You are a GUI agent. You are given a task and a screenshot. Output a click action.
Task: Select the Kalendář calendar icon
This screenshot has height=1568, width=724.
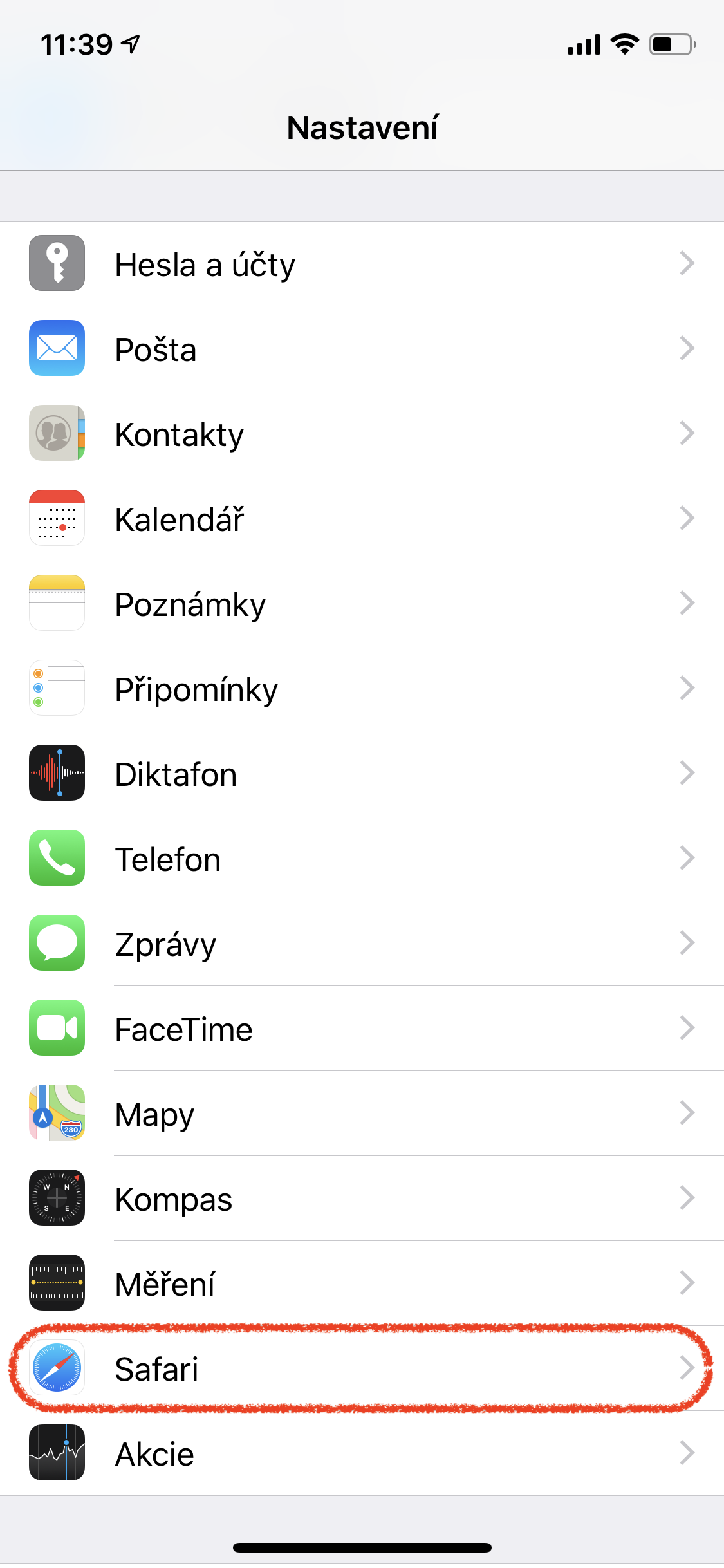click(57, 518)
